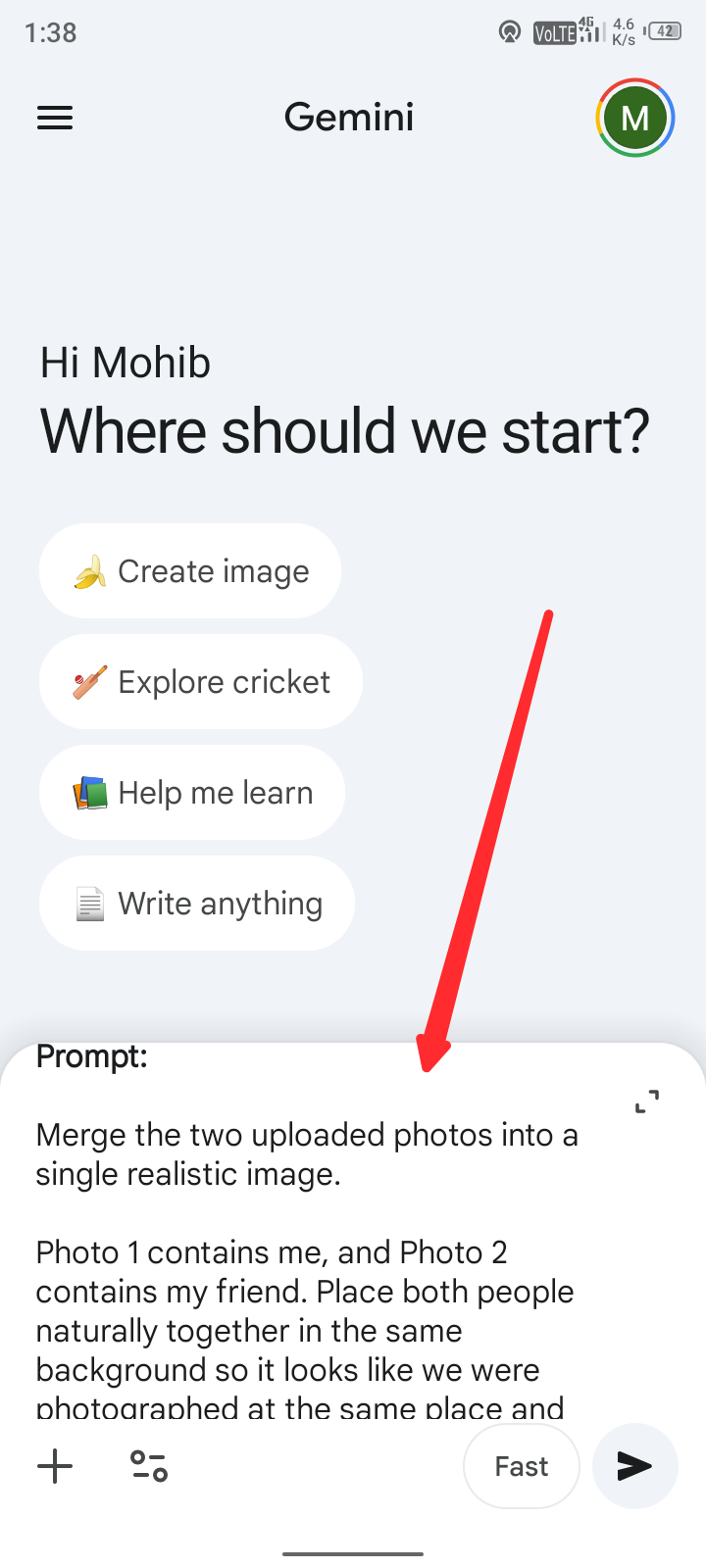Choose the Explore cricket chip
This screenshot has width=706, height=1568.
point(201,682)
